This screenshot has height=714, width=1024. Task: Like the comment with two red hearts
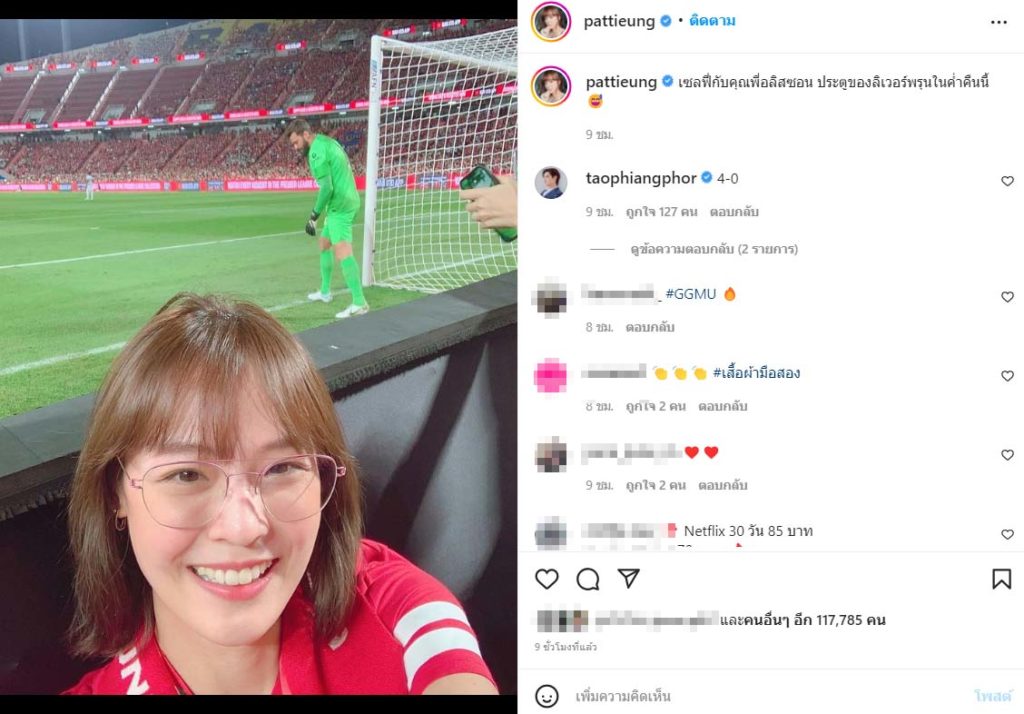[1007, 455]
